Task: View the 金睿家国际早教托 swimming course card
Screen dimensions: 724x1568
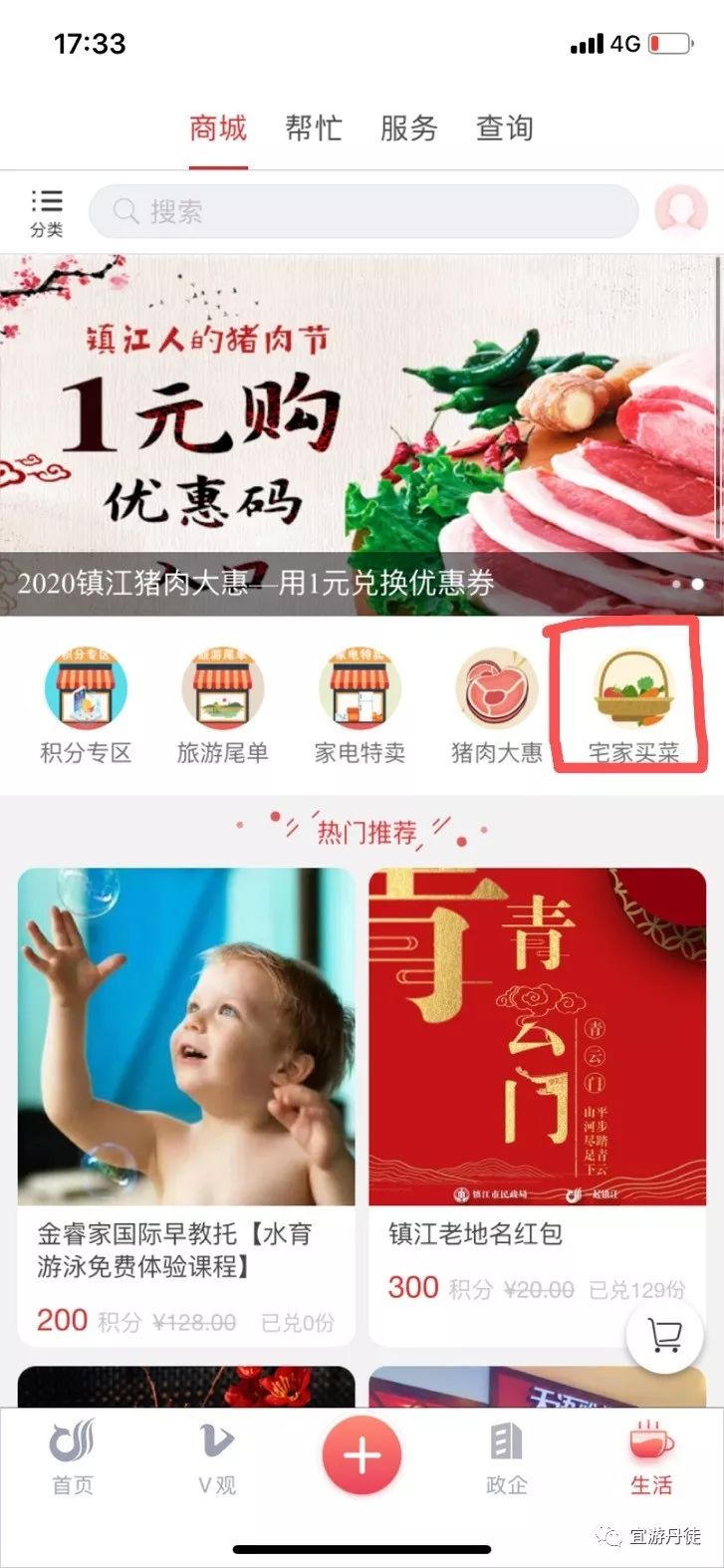Action: click(186, 1106)
